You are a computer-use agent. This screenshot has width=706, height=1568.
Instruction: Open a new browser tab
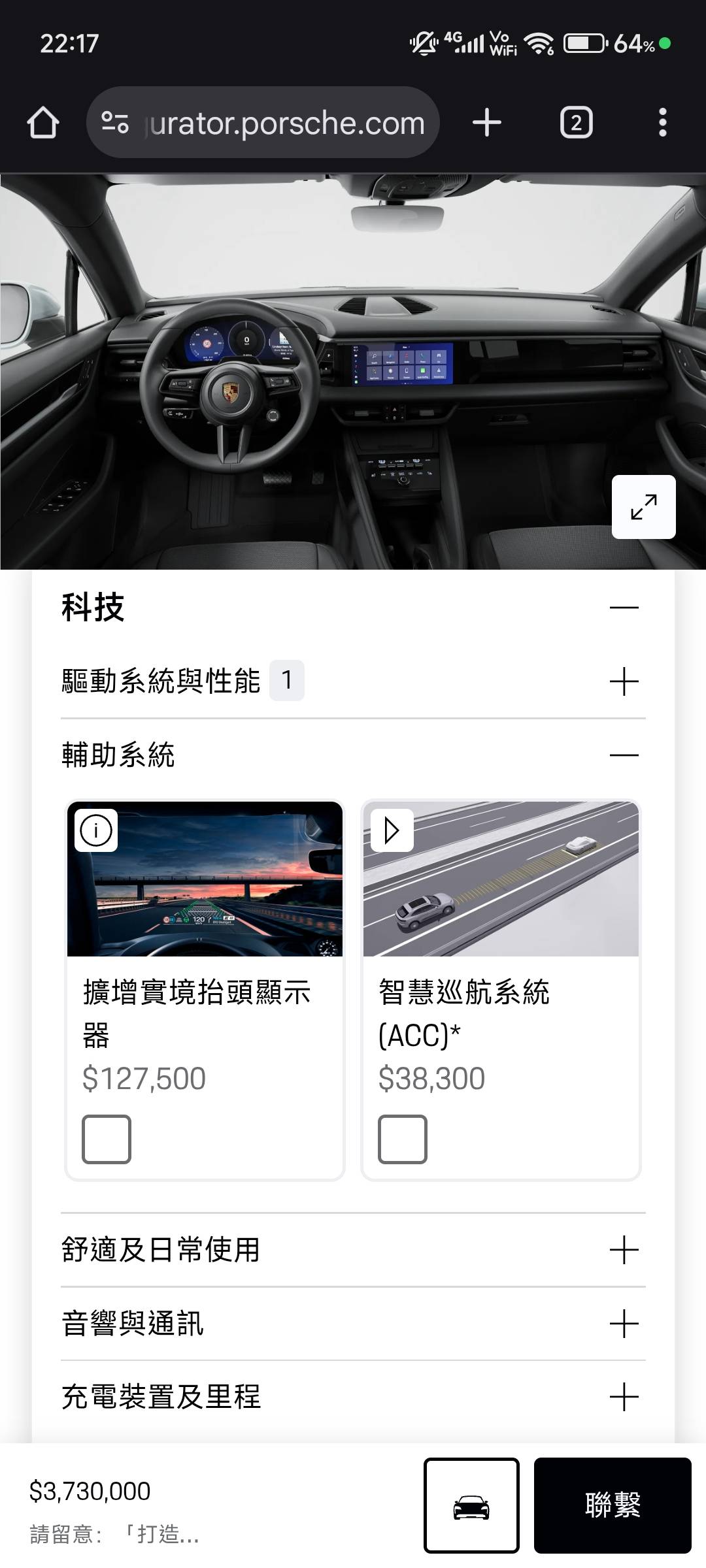pyautogui.click(x=487, y=123)
